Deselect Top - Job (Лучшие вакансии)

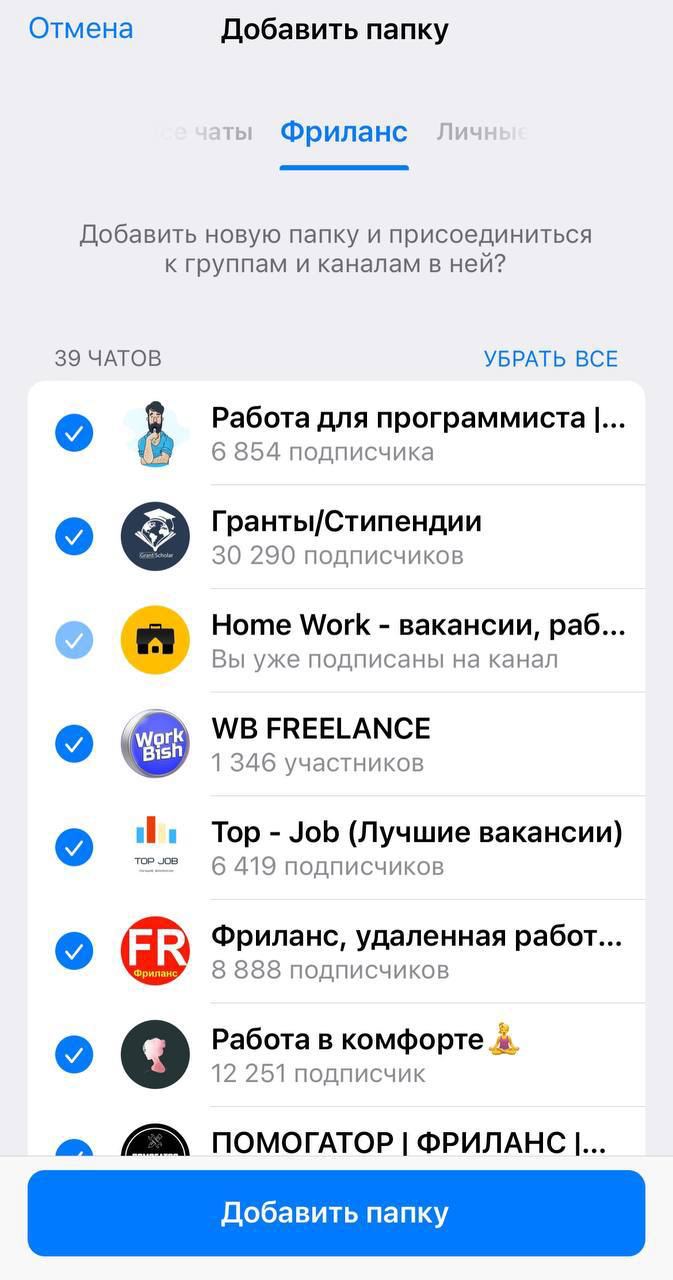coord(74,848)
